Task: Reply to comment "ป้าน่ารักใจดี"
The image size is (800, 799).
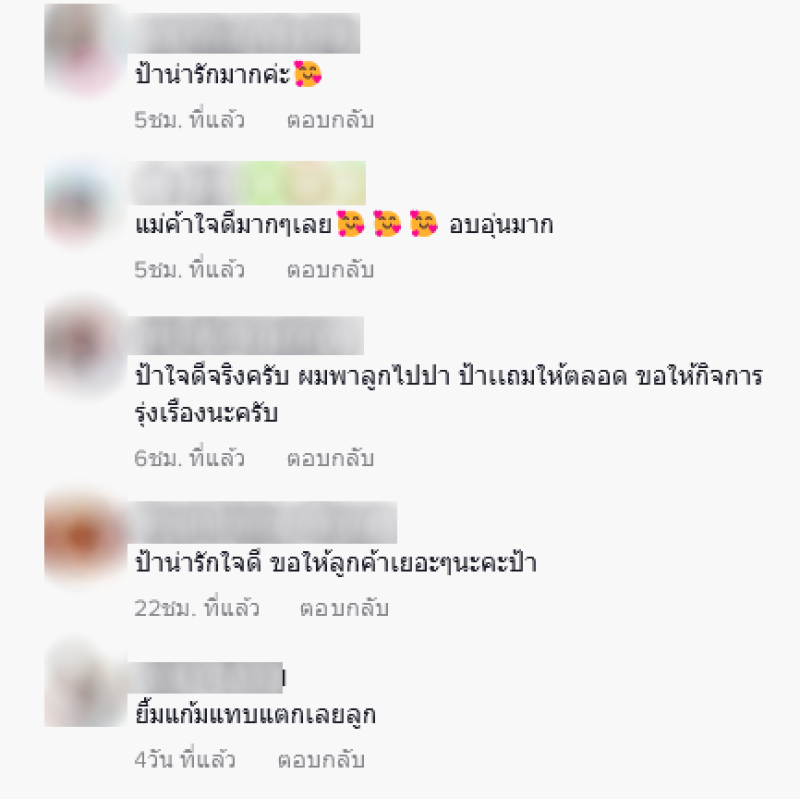Action: pyautogui.click(x=345, y=608)
